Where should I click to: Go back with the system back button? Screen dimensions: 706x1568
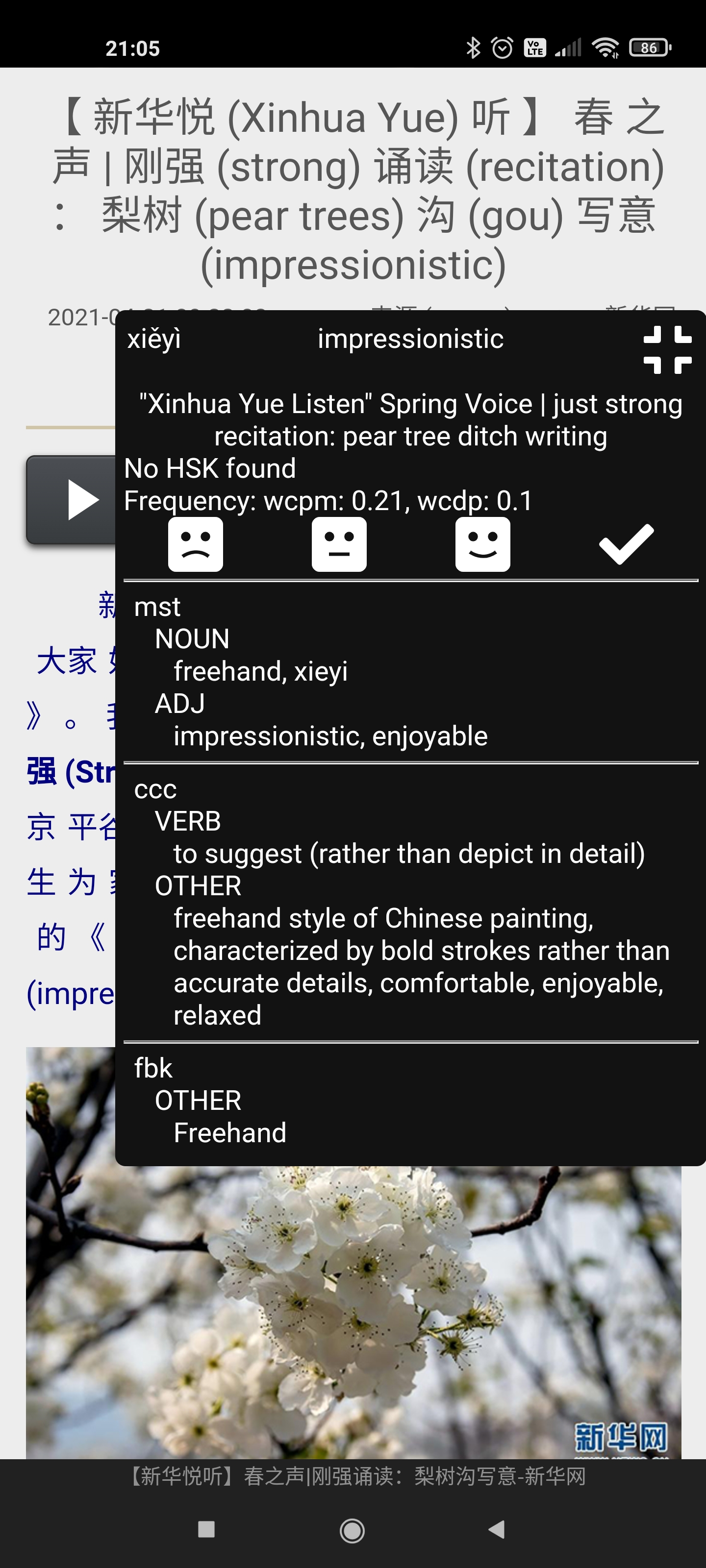[x=497, y=1528]
